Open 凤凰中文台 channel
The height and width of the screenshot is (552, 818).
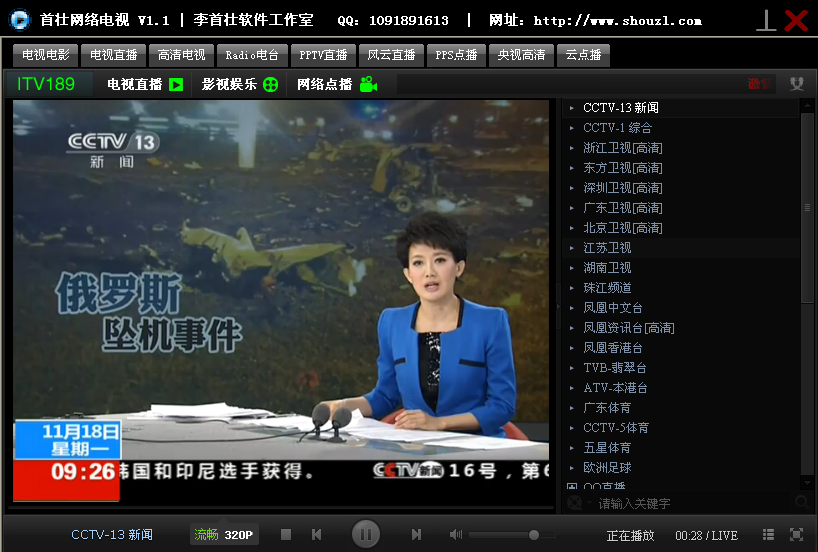(x=613, y=307)
